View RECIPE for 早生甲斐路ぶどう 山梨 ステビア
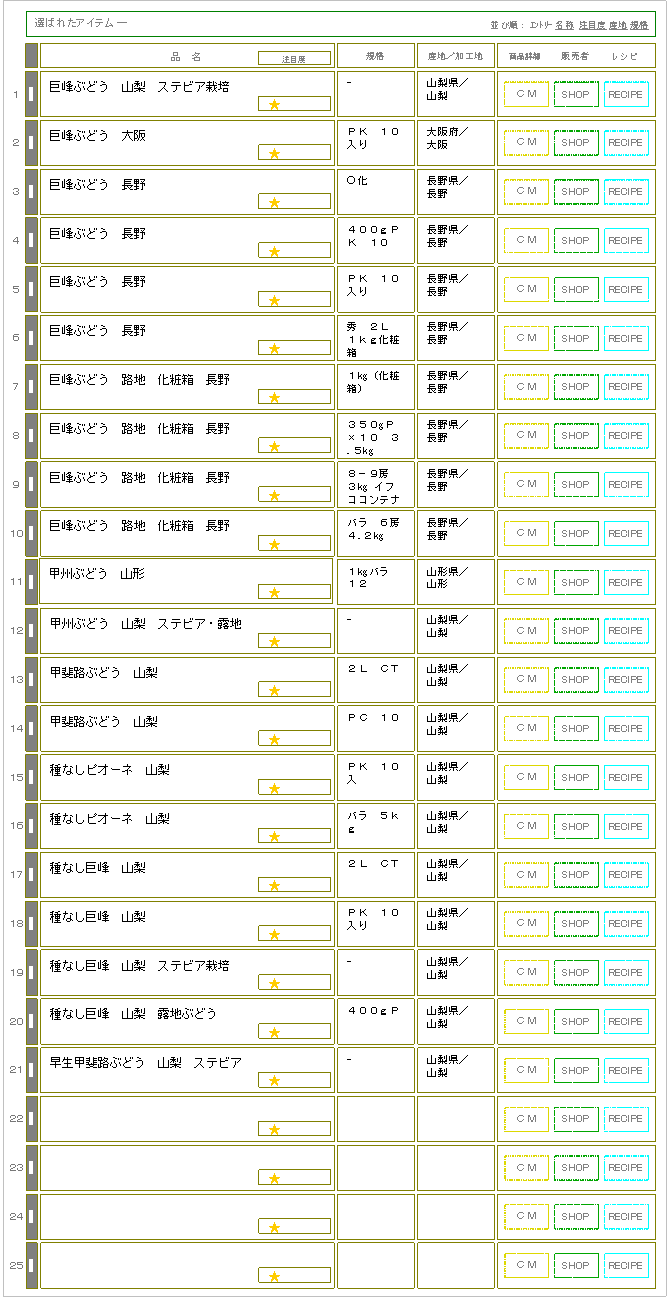668x1298 pixels. pos(626,1070)
